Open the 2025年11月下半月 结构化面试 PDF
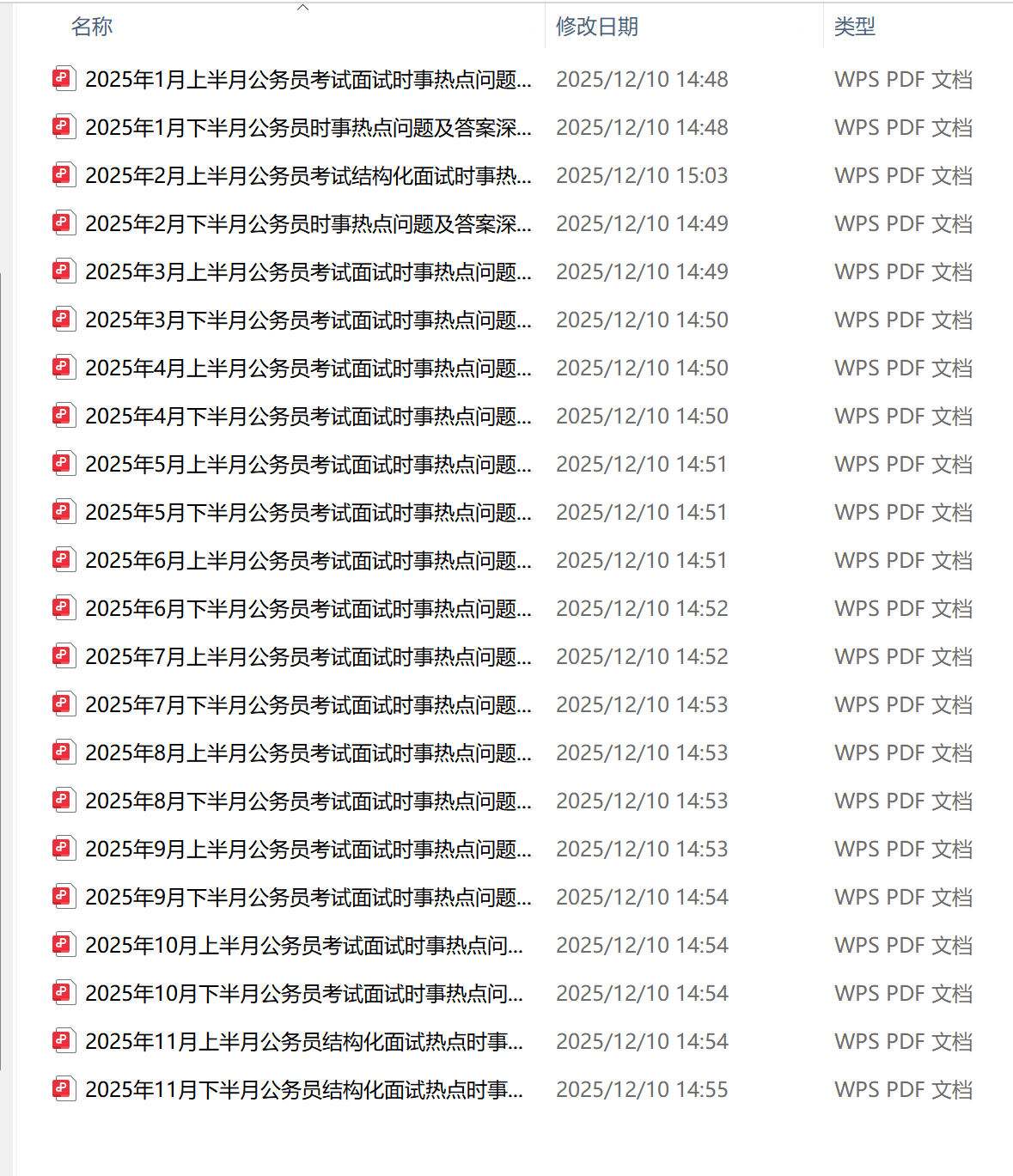Image resolution: width=1013 pixels, height=1176 pixels. coord(303,1090)
